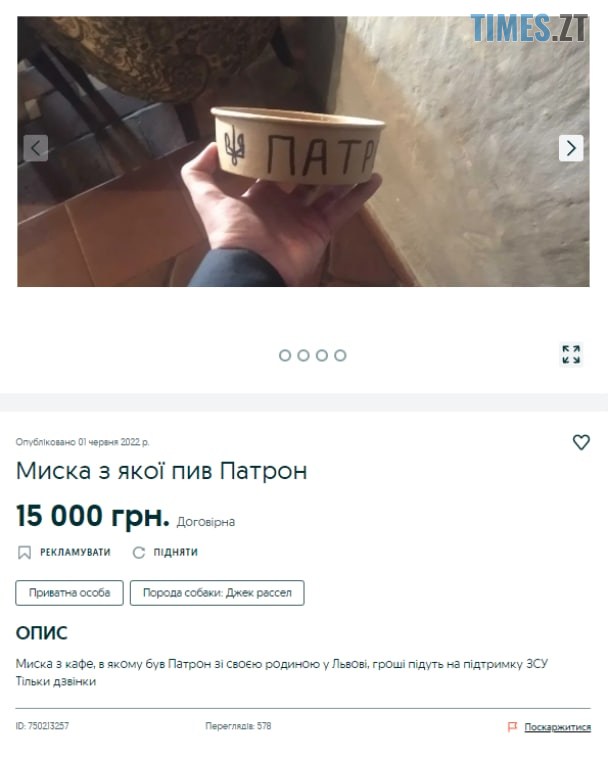608x761 pixels.
Task: Jump to the second photo indicator dot
Action: coord(303,355)
